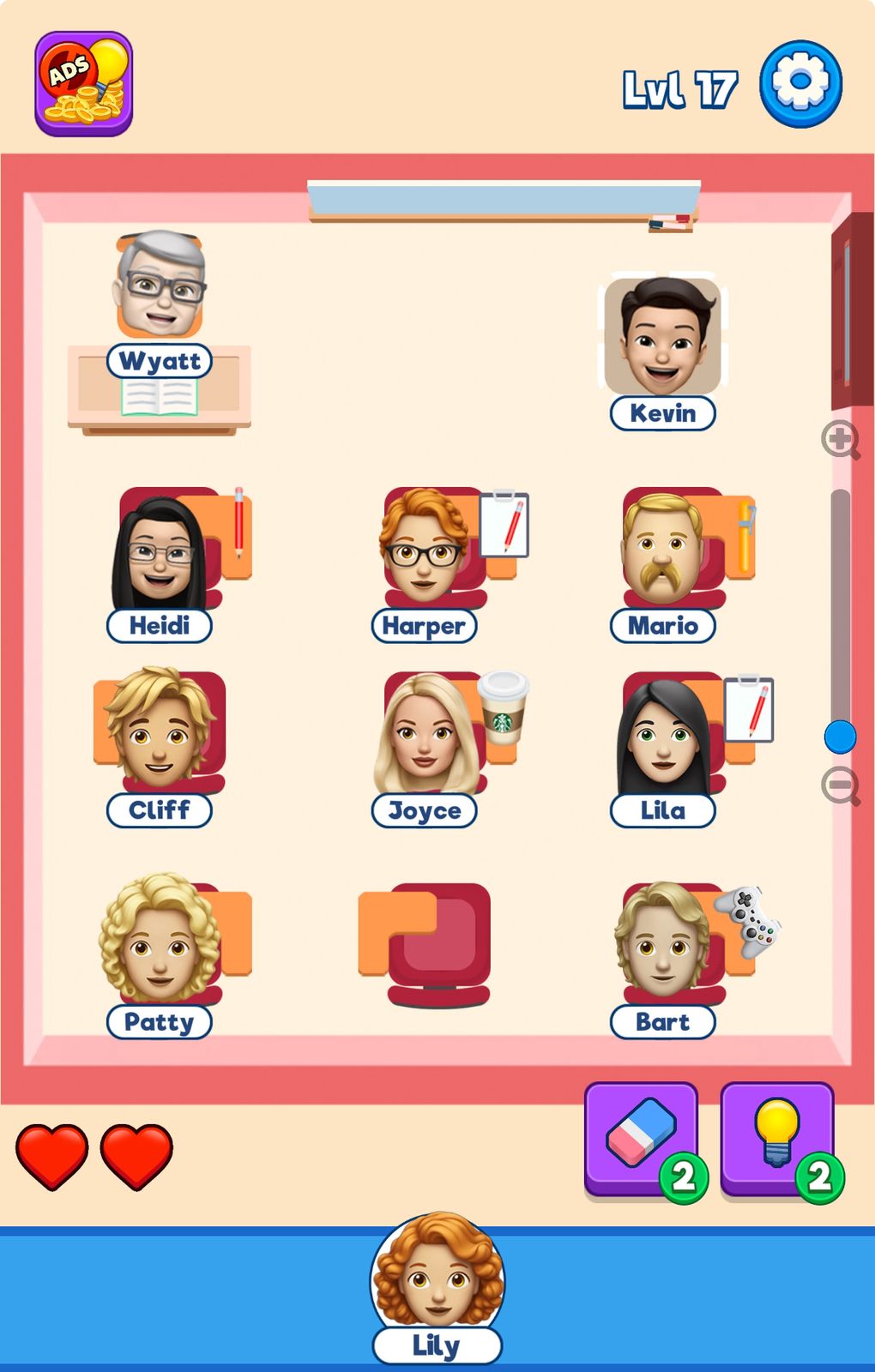Image resolution: width=875 pixels, height=1372 pixels.
Task: Use the lightbulb hint booster
Action: tap(777, 1139)
